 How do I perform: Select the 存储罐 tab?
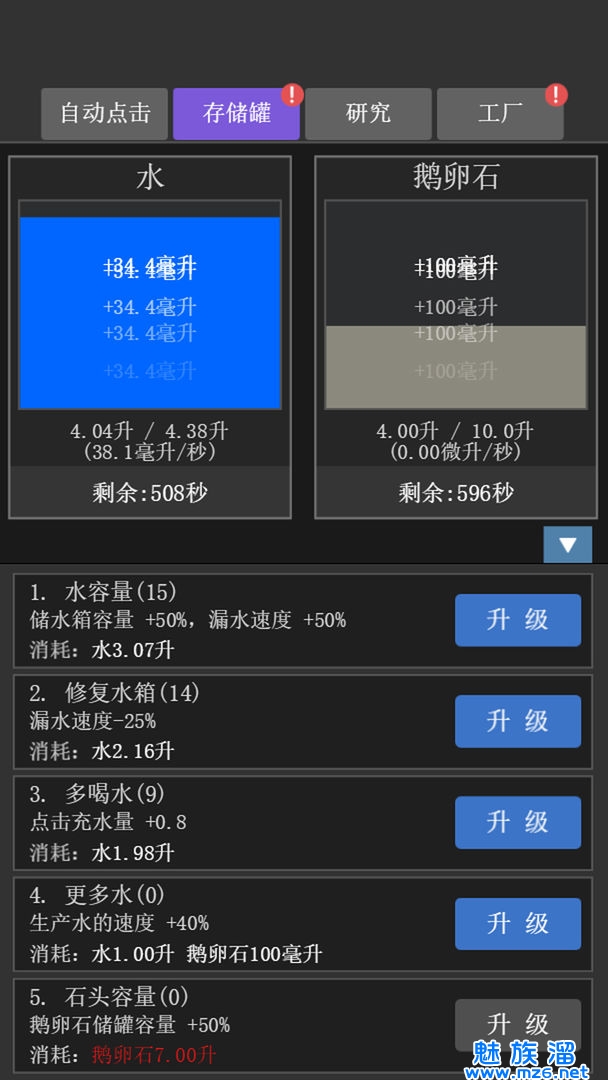[236, 114]
